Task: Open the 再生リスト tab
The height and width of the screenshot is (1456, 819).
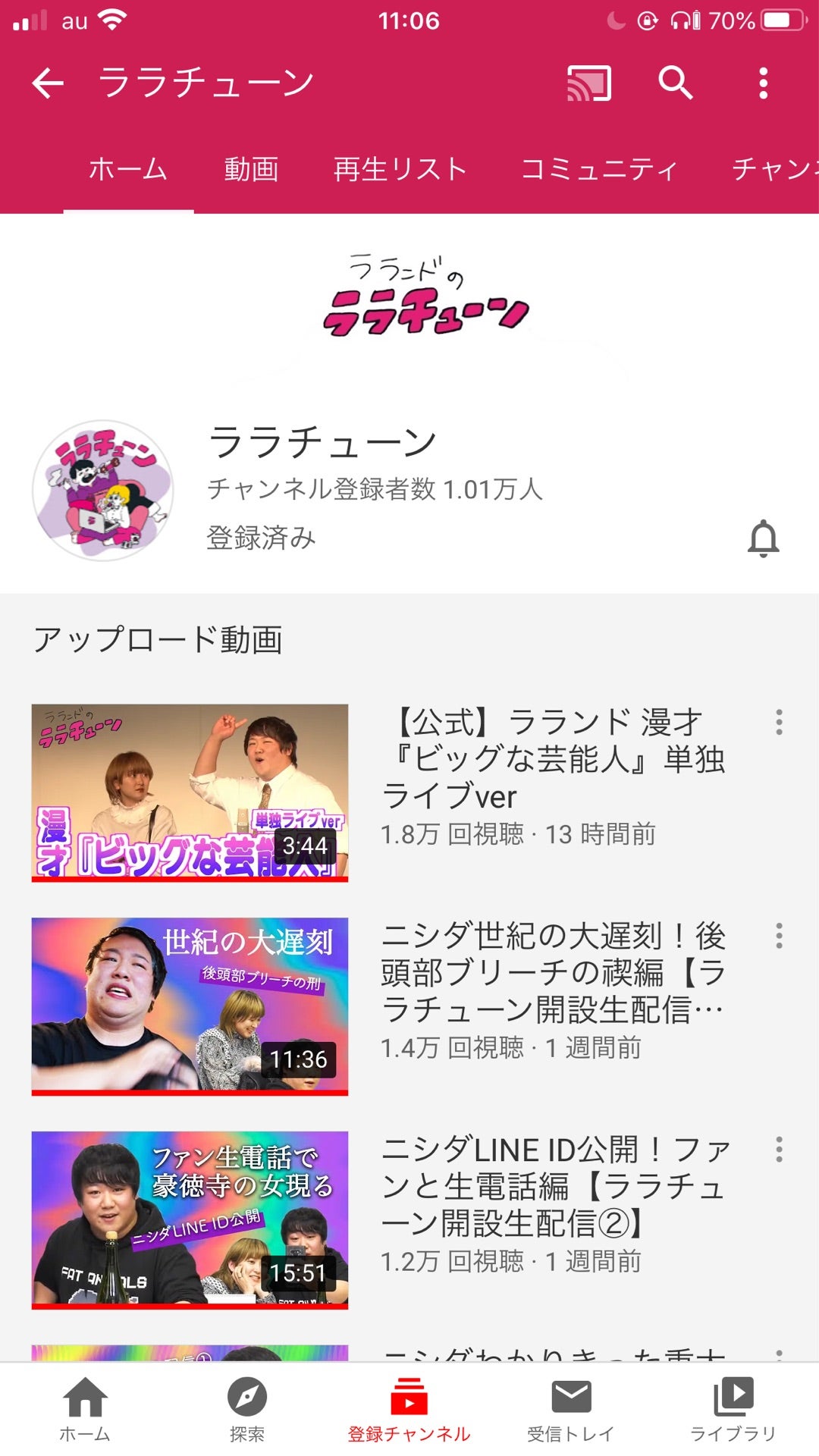Action: pos(400,168)
